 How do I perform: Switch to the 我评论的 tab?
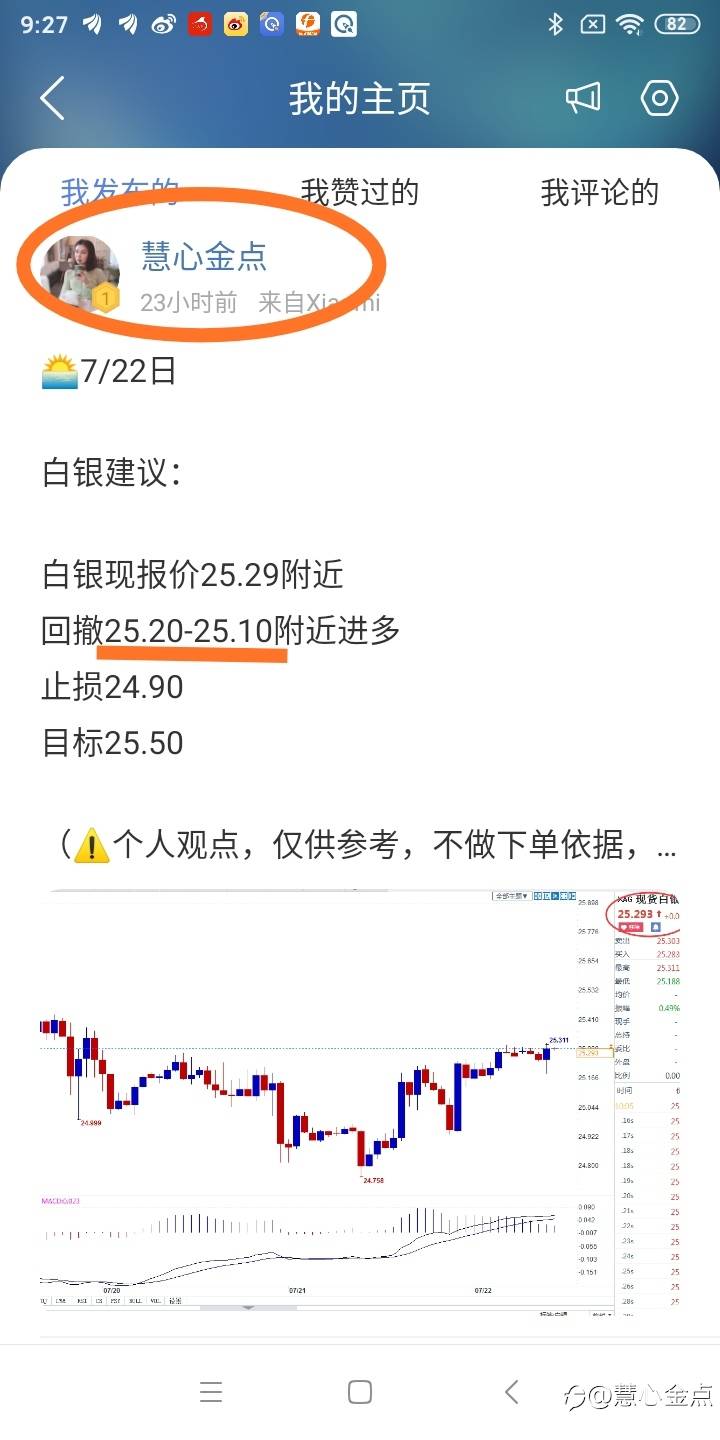[600, 192]
